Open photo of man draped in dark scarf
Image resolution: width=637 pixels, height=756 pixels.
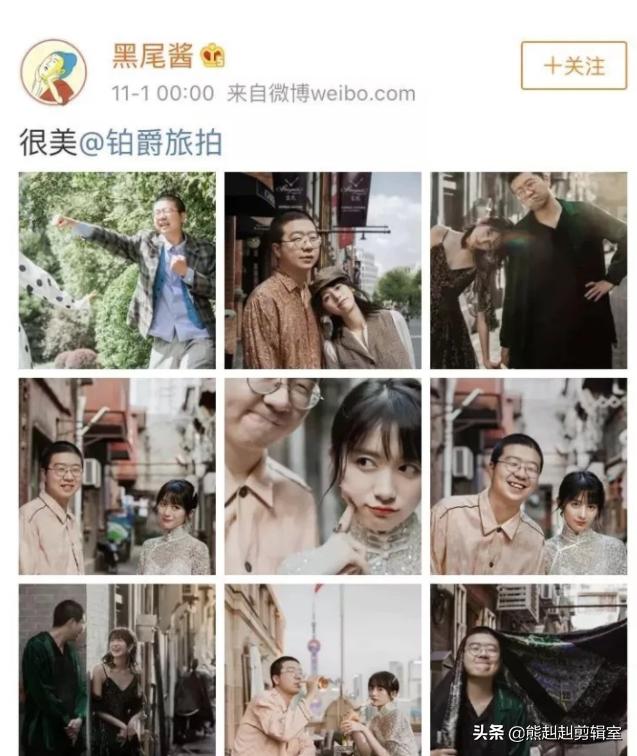pos(528,668)
